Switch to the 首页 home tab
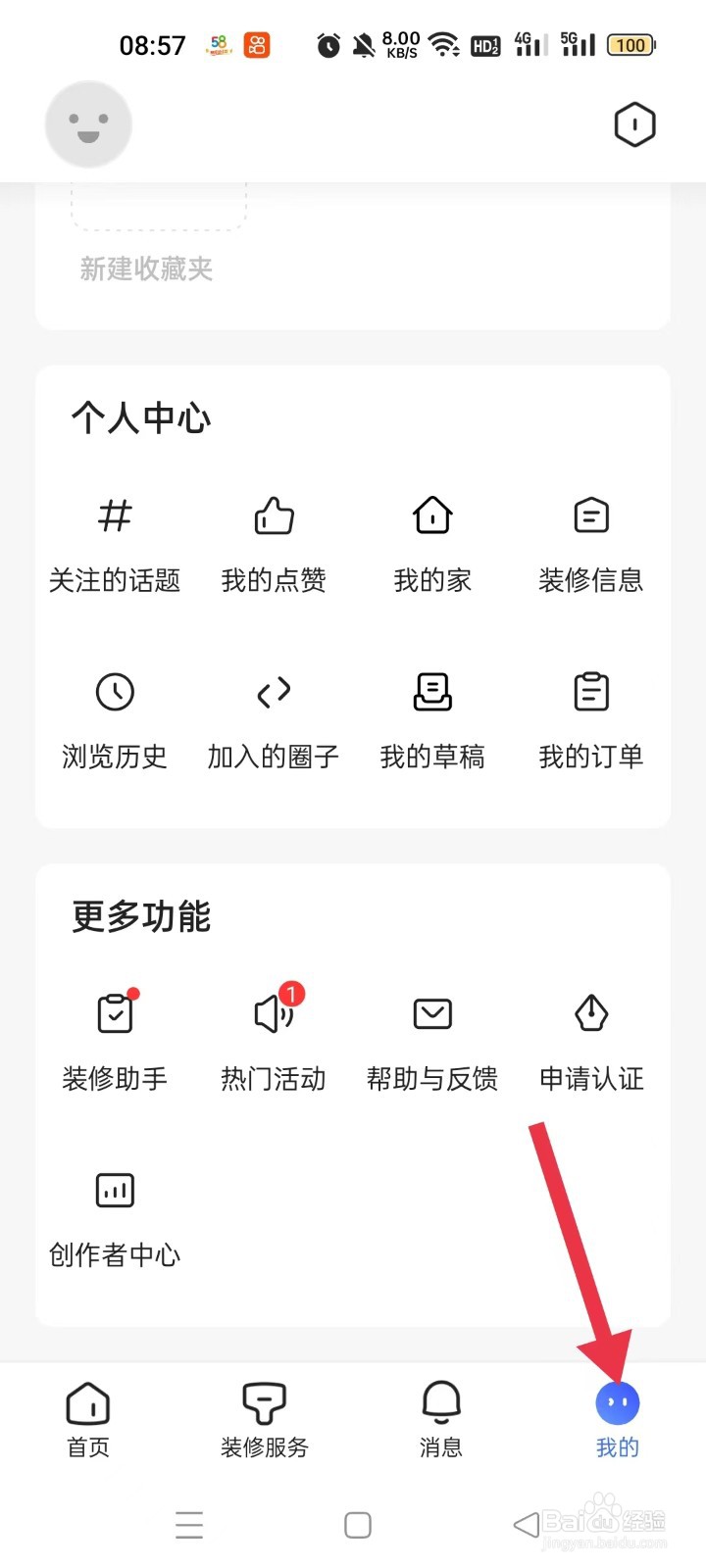This screenshot has width=706, height=1568. coord(88,1419)
